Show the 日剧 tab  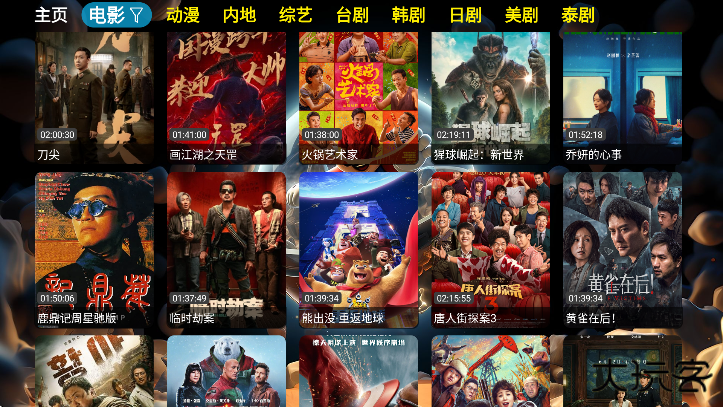tap(465, 15)
